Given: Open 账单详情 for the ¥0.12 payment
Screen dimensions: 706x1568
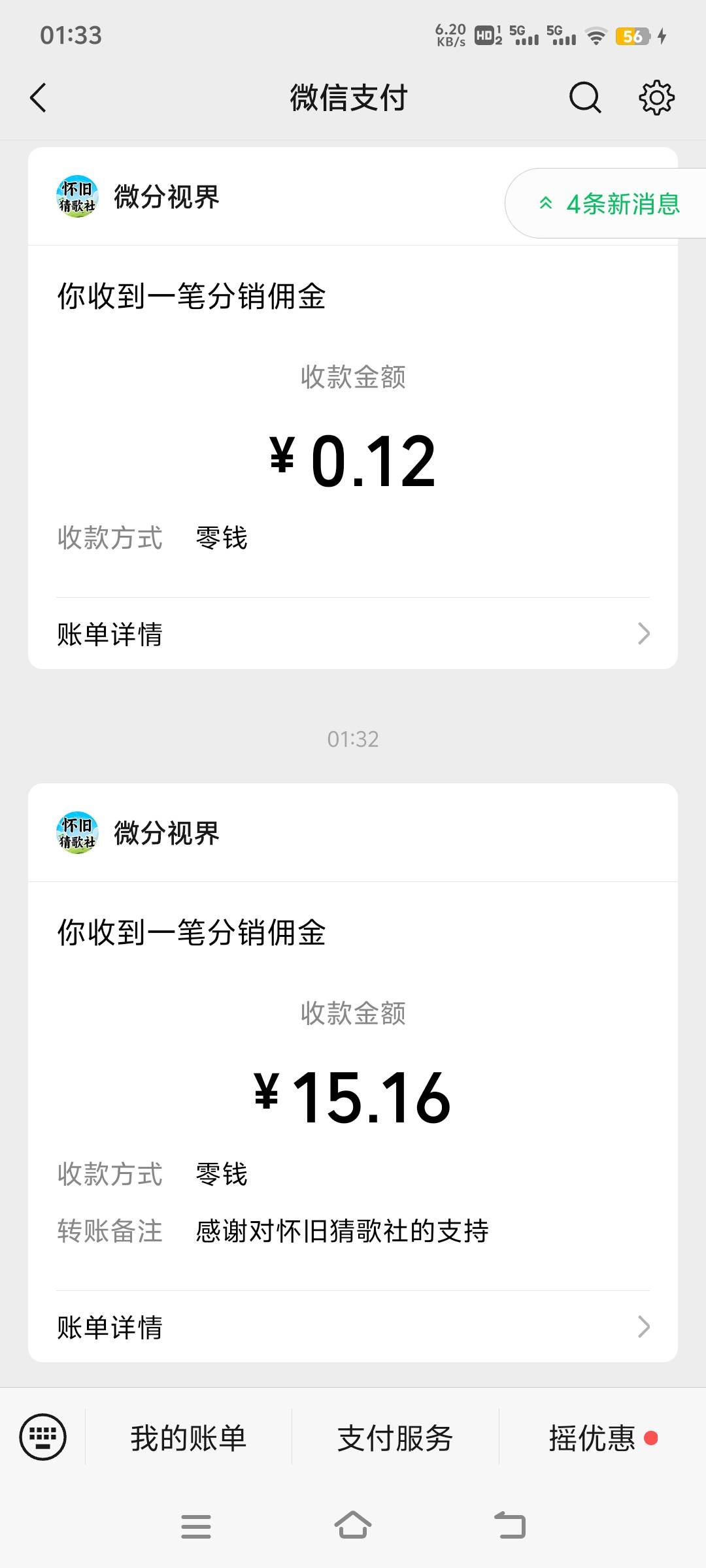Looking at the screenshot, I should (353, 634).
